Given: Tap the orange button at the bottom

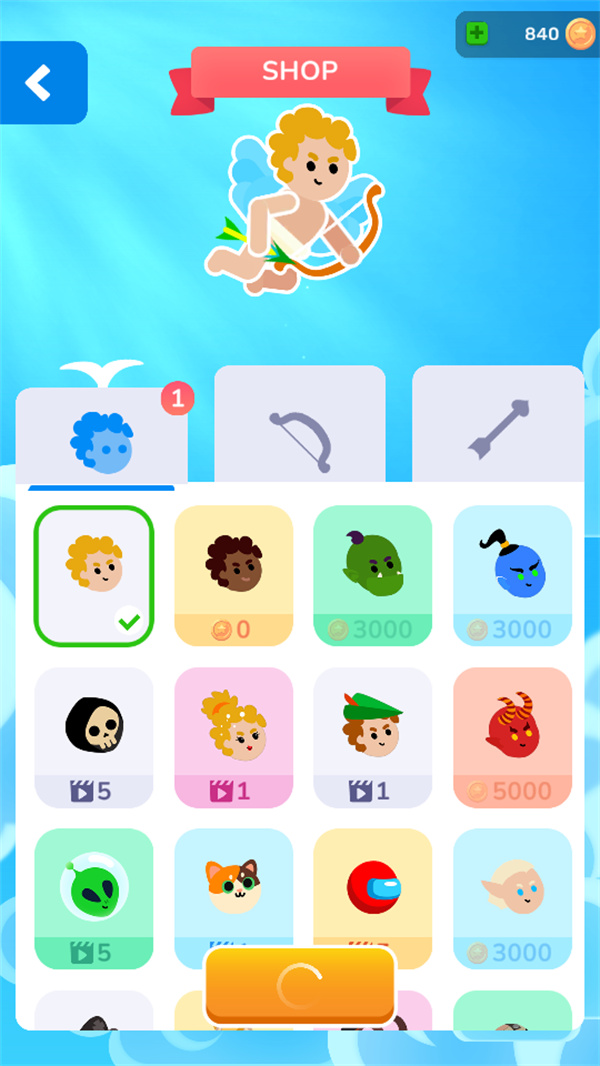Looking at the screenshot, I should pos(299,986).
